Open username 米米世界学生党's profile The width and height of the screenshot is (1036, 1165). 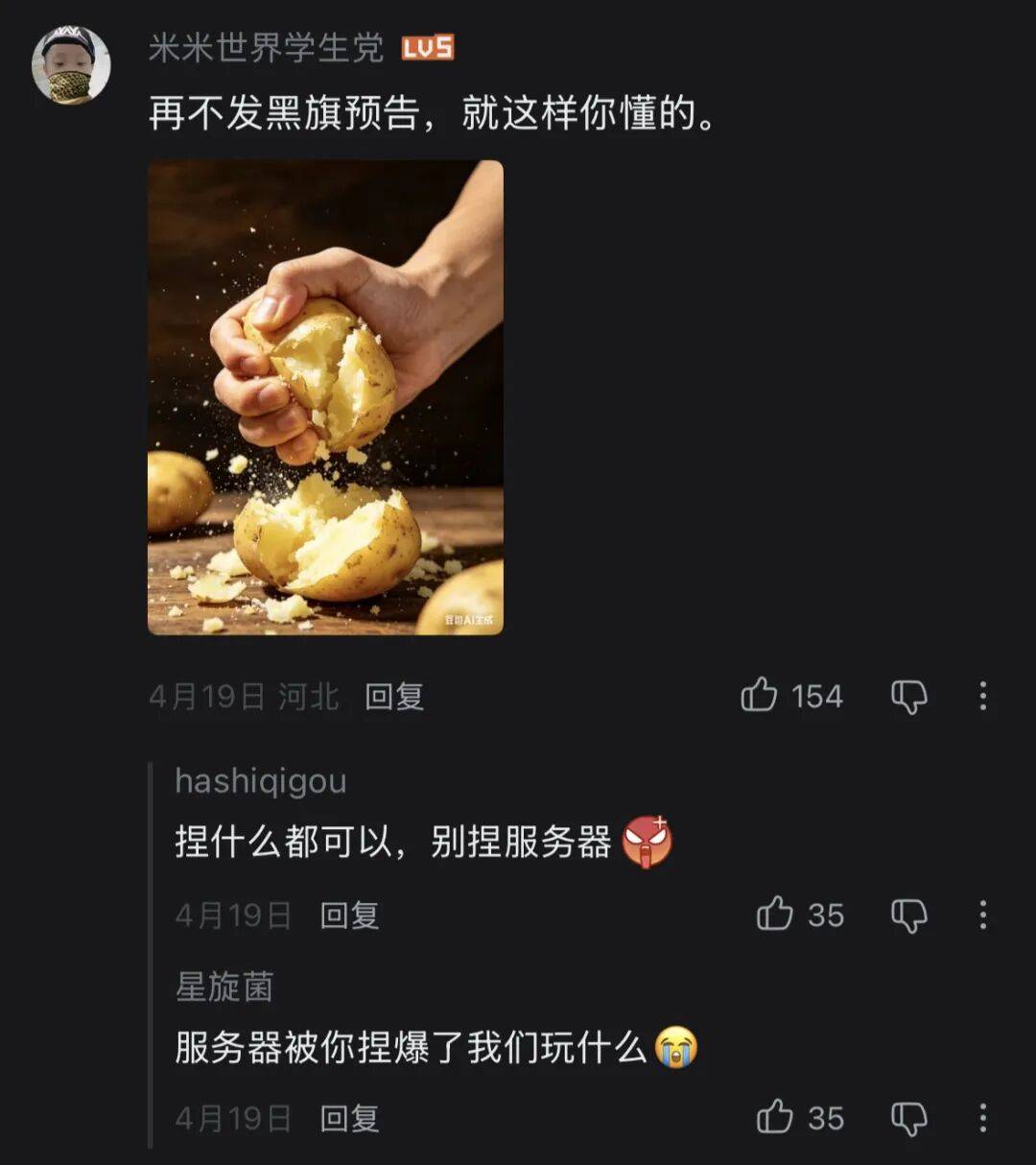point(266,48)
